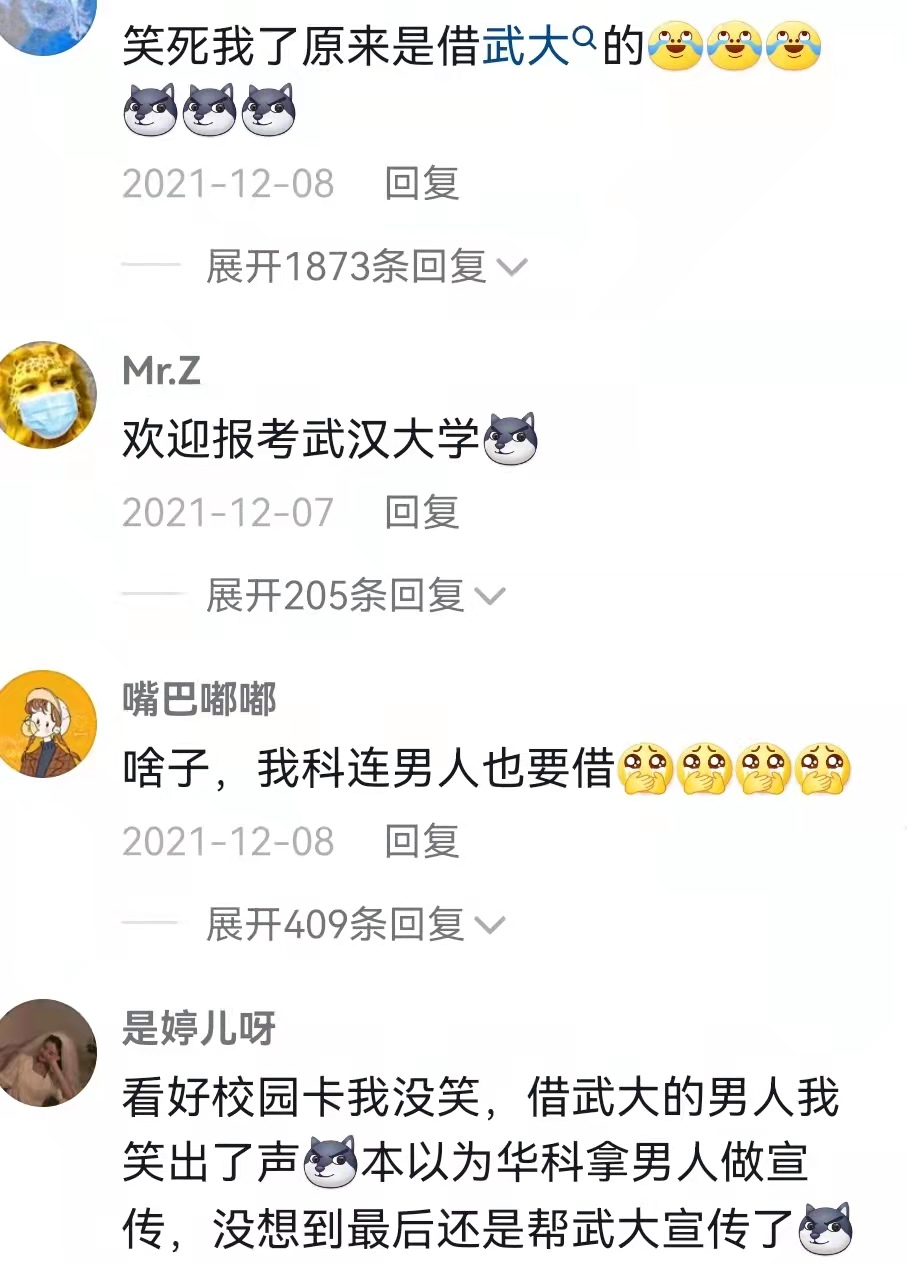The width and height of the screenshot is (907, 1265).
Task: Click 回复 under the first comment
Action: [x=420, y=183]
